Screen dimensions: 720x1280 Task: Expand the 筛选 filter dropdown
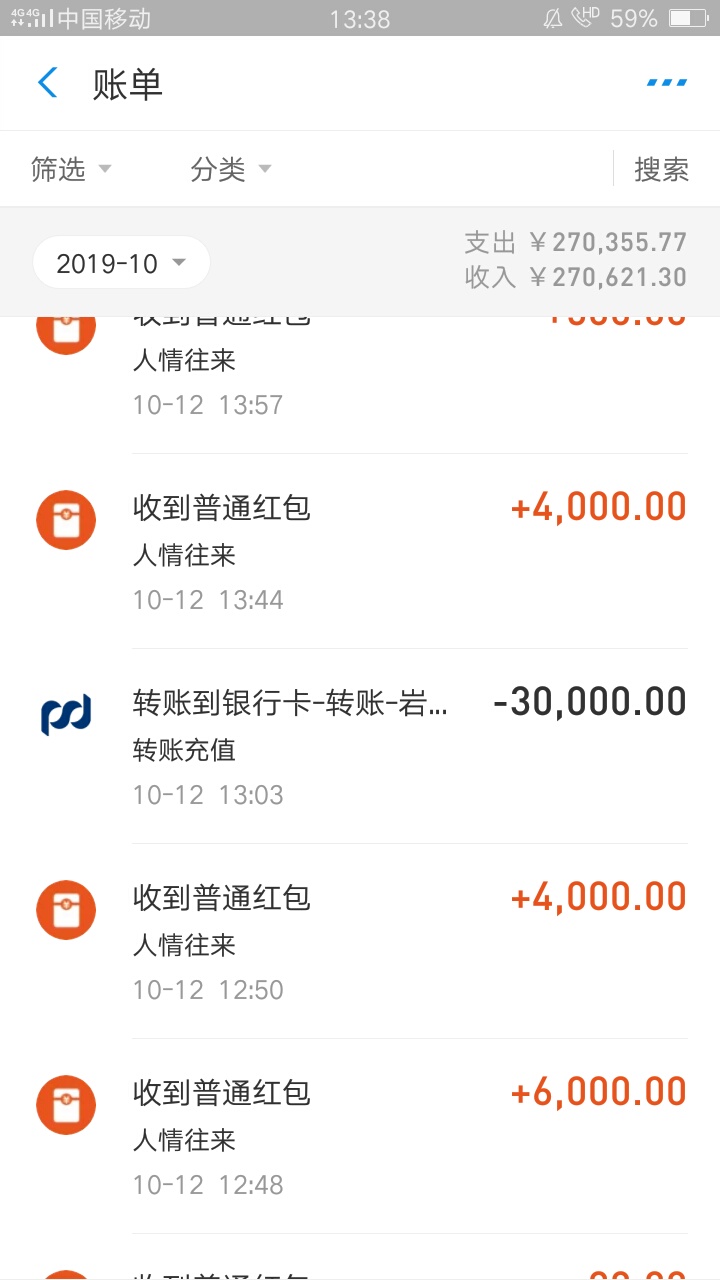click(70, 169)
